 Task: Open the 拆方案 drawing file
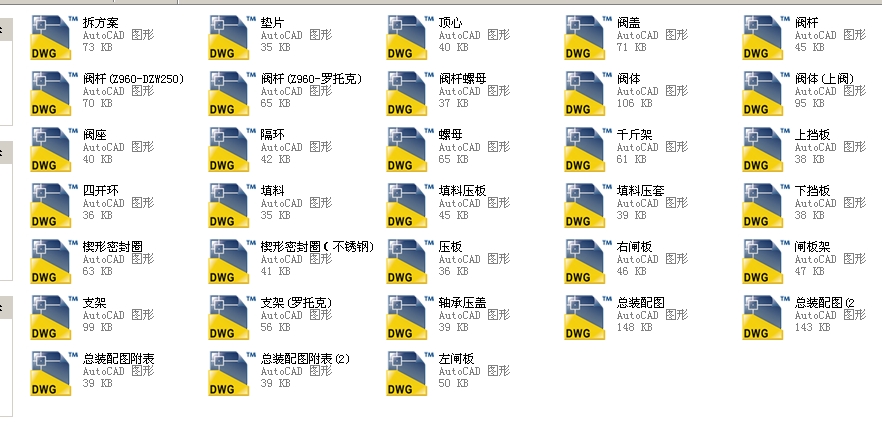52,36
